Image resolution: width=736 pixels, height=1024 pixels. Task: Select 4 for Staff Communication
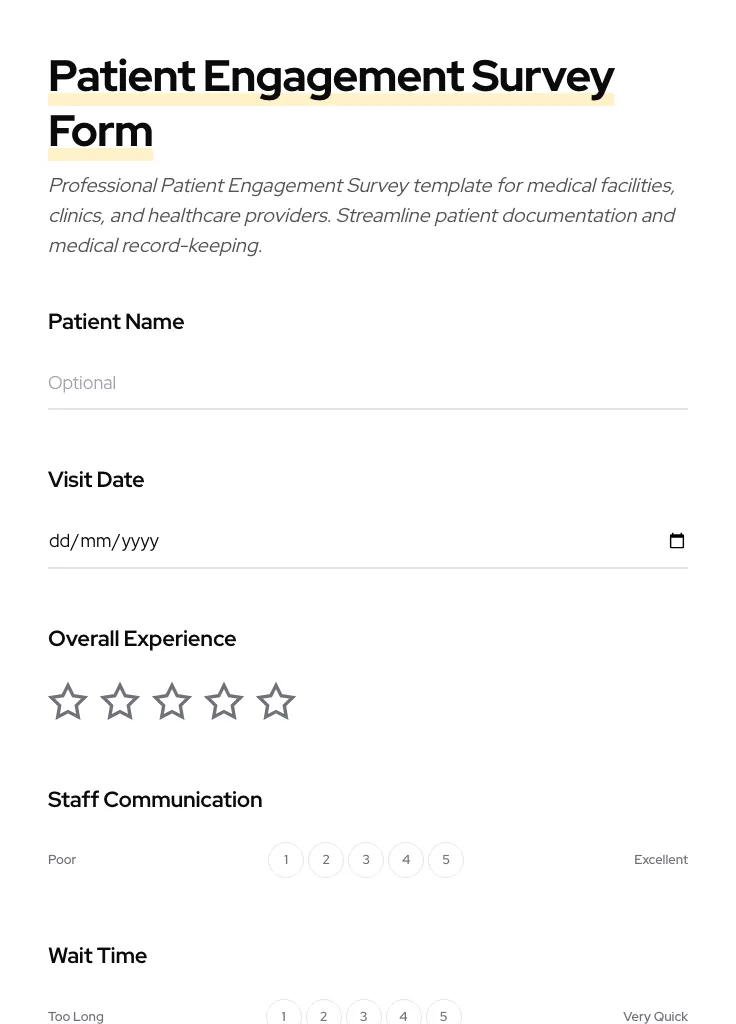pyautogui.click(x=405, y=859)
